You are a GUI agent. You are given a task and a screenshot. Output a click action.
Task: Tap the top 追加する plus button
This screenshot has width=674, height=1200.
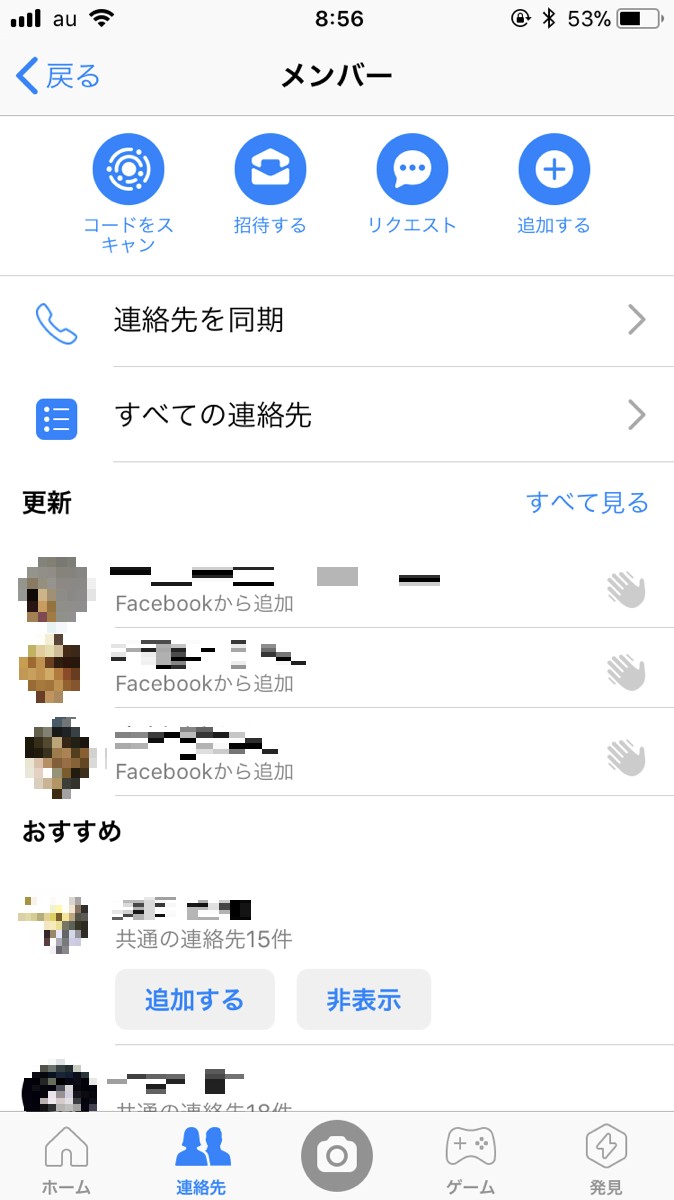click(554, 170)
